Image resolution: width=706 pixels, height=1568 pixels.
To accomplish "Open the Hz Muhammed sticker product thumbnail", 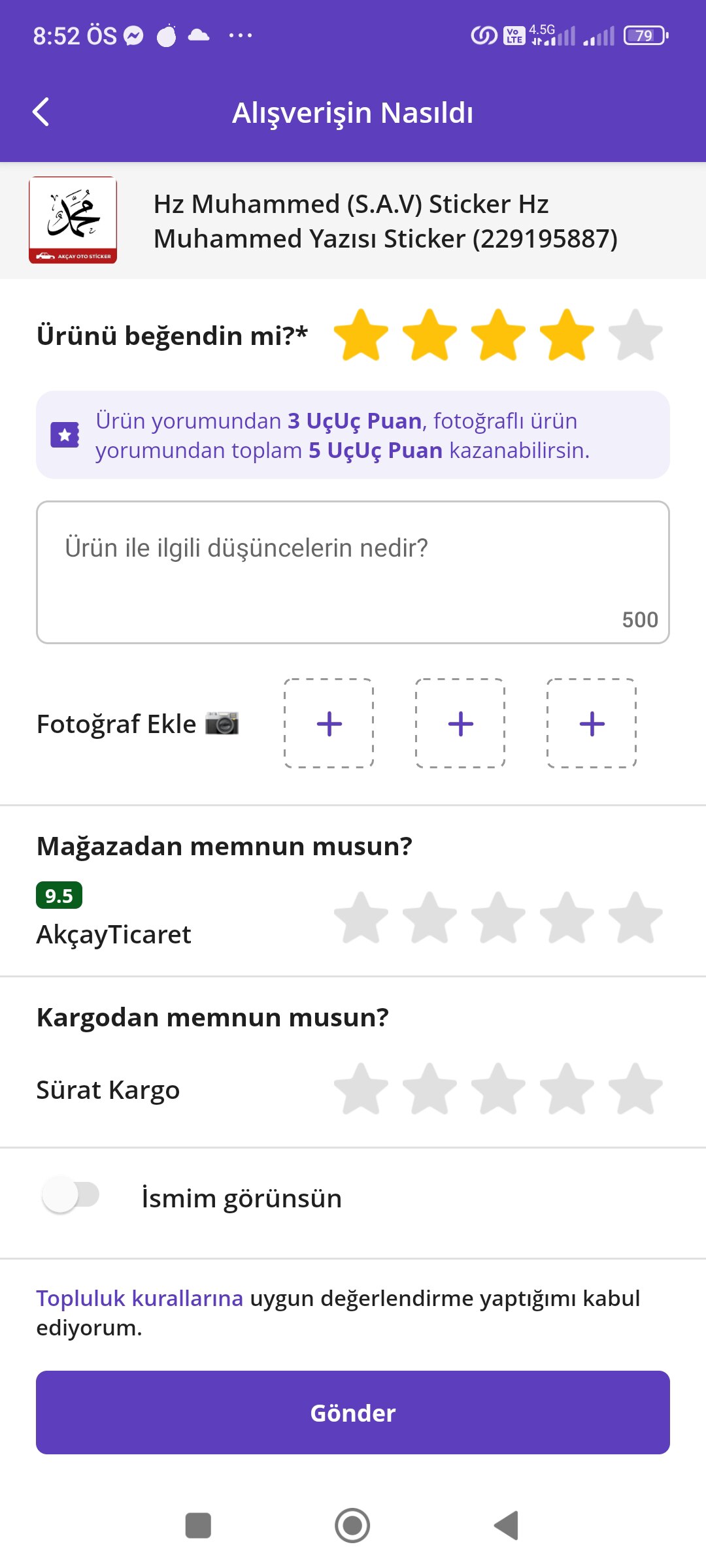I will [x=73, y=220].
